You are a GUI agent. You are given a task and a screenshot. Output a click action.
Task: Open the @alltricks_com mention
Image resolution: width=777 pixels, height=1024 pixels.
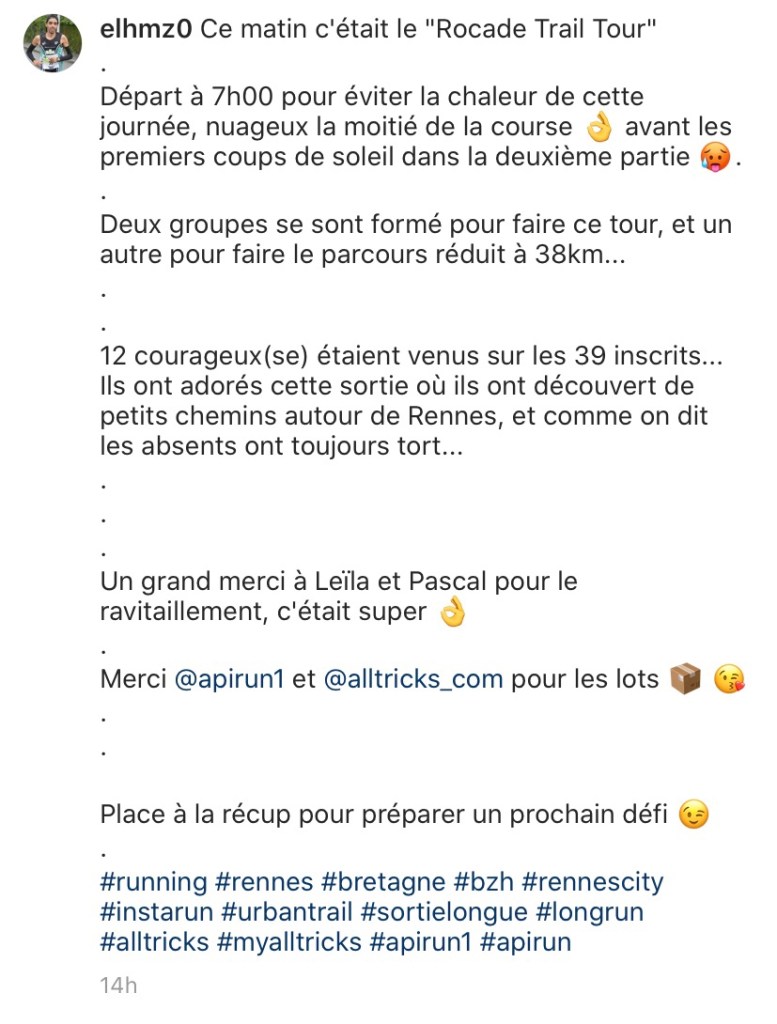click(413, 680)
